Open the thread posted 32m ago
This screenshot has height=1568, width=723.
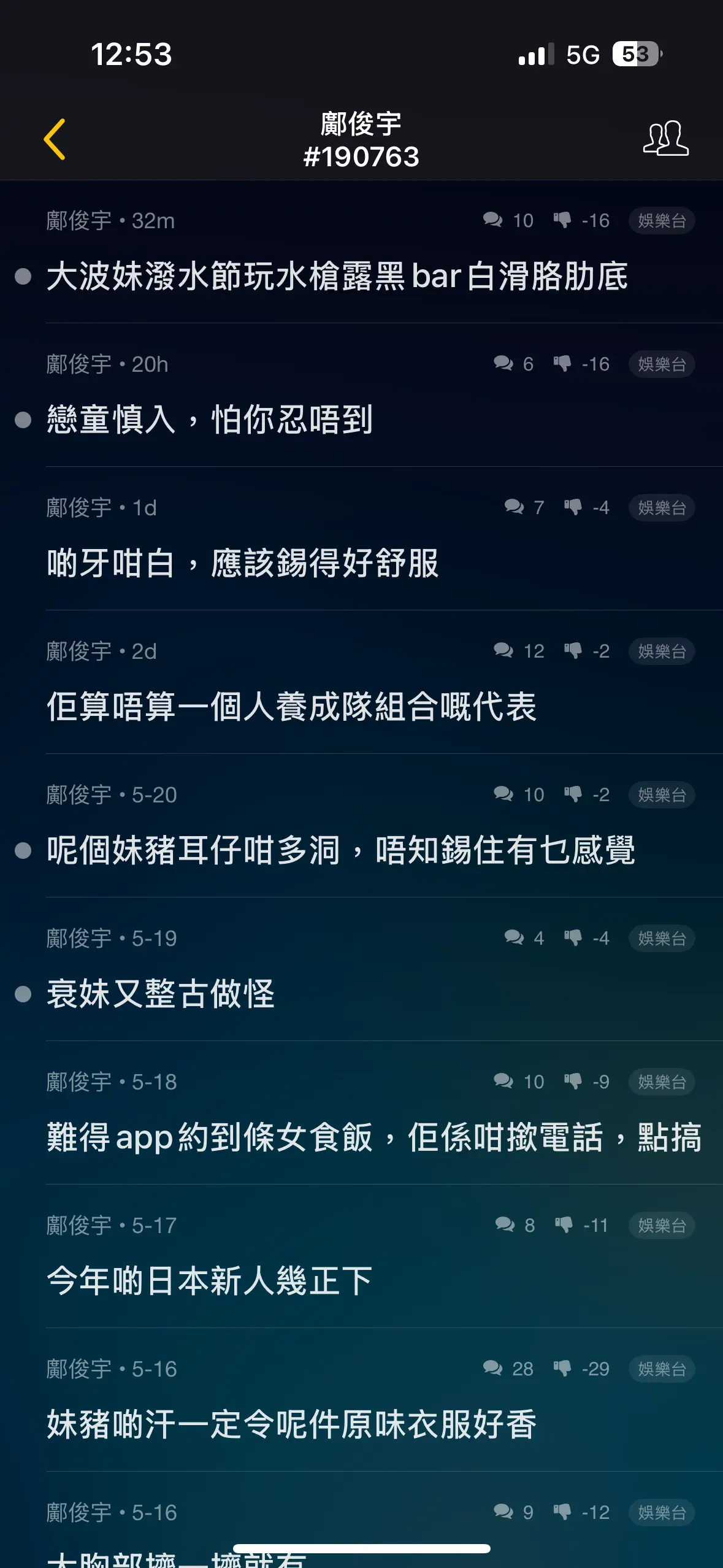pyautogui.click(x=361, y=252)
